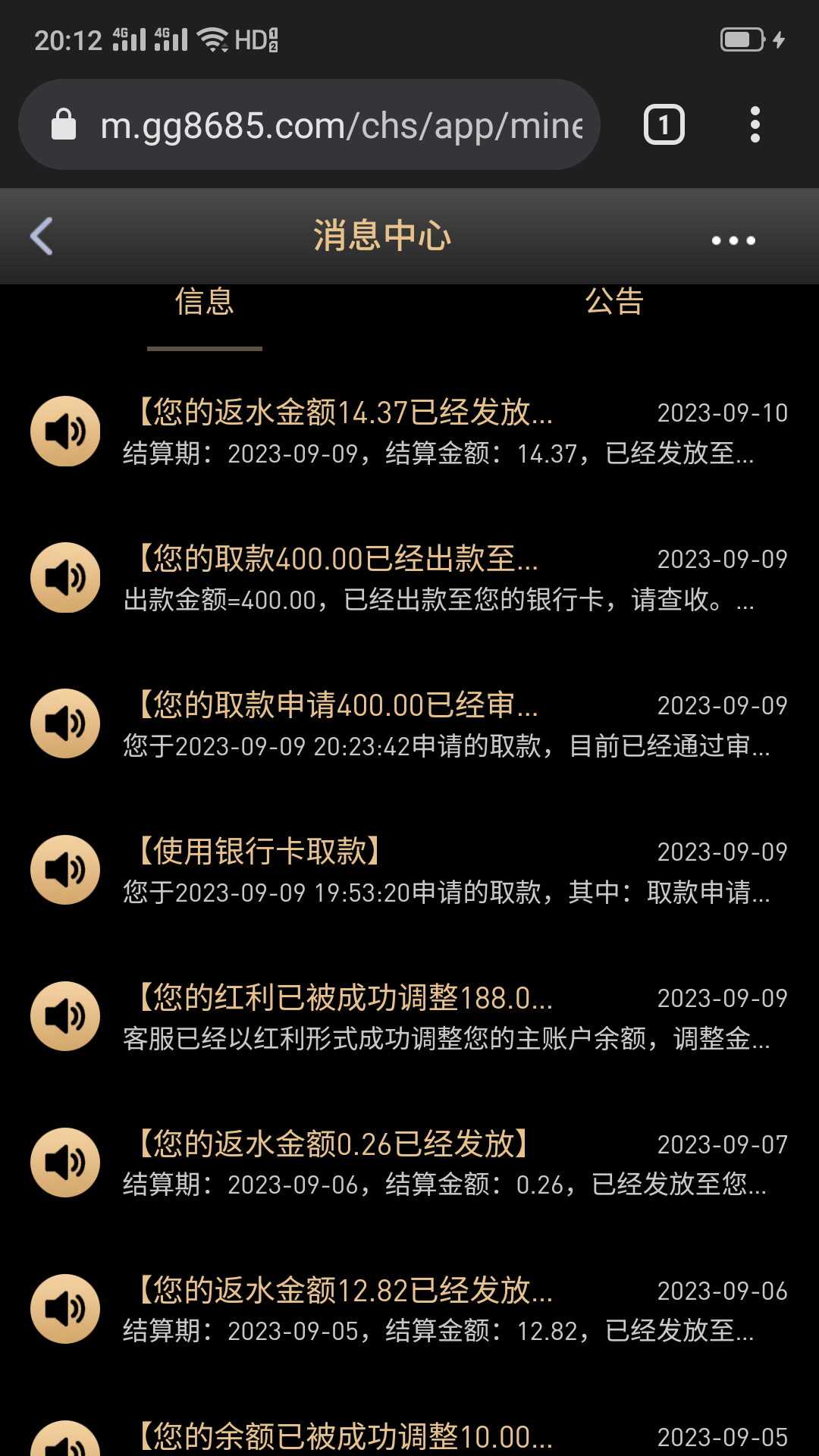Go back from 消息中心
Viewport: 819px width, 1456px height.
pos(42,237)
